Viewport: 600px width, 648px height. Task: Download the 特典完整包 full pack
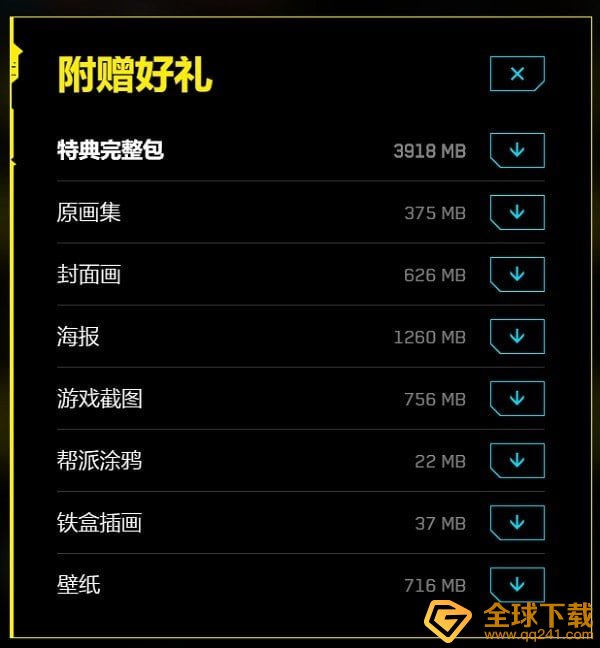(517, 150)
